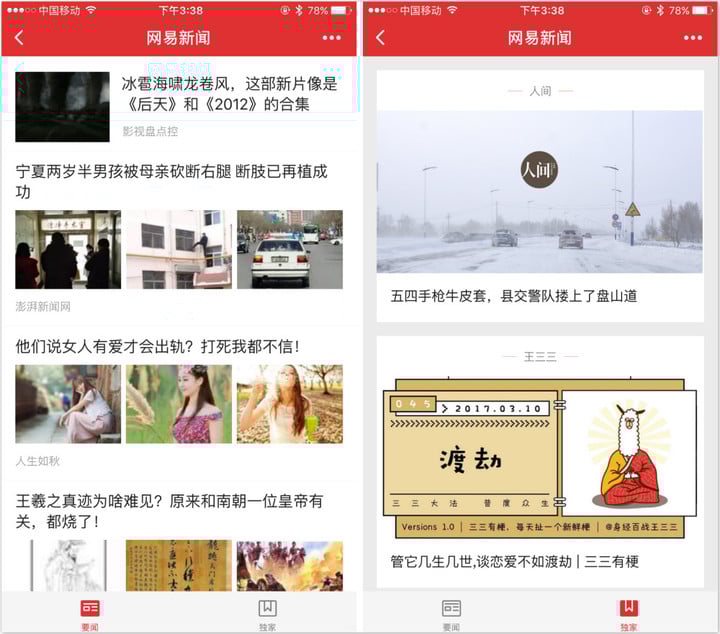
Task: Open the 人间 card about 五四手枪牛皮套
Action: (540, 215)
